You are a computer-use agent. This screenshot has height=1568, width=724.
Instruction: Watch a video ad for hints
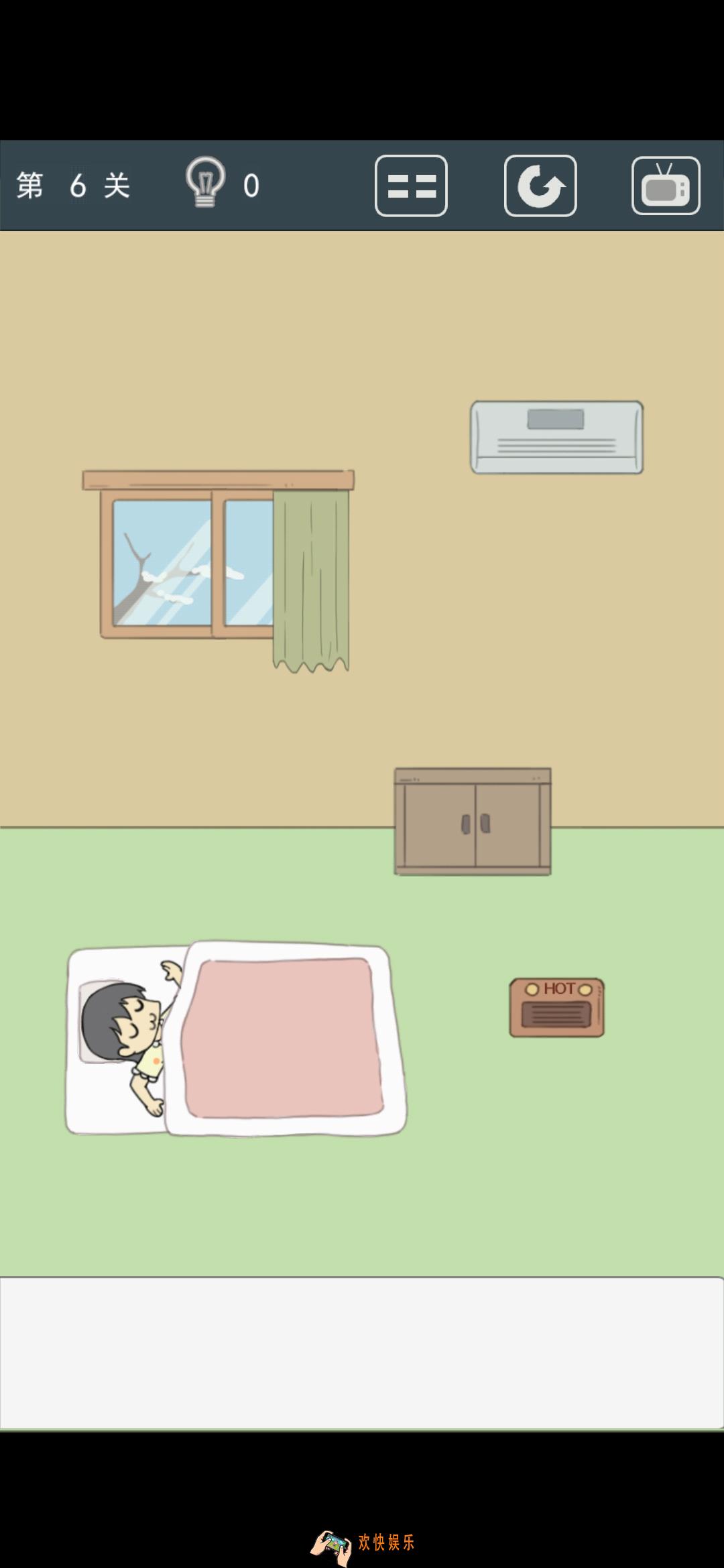pyautogui.click(x=666, y=186)
